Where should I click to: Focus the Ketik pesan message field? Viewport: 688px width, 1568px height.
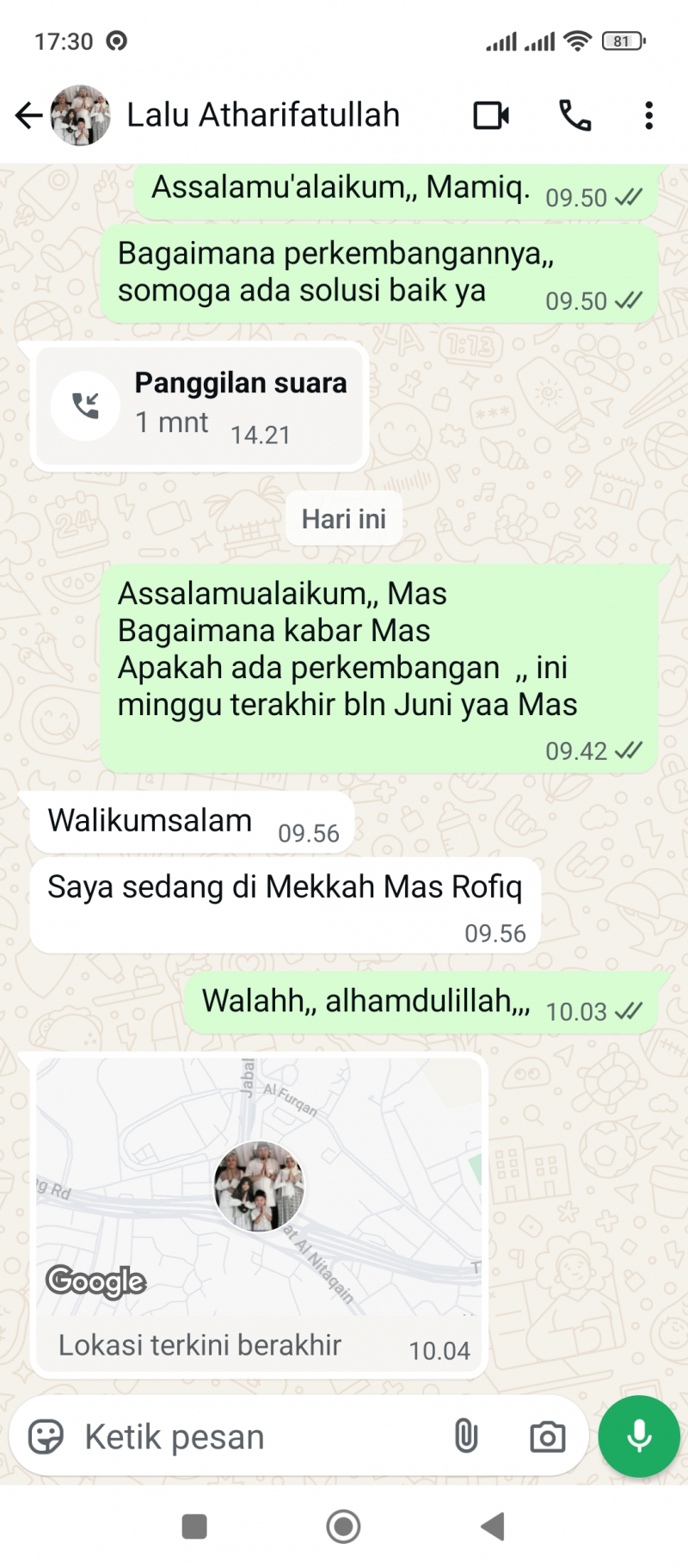click(x=258, y=1436)
